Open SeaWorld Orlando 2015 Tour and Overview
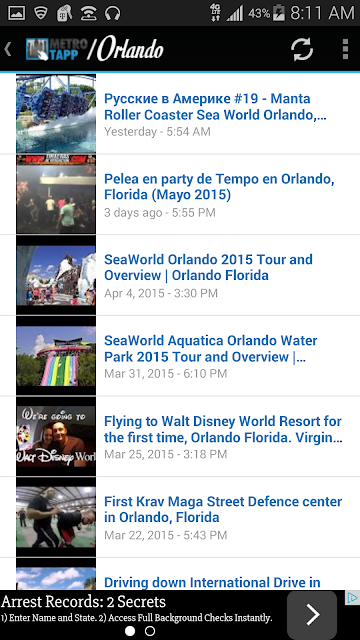Screen dimensions: 360x640 pyautogui.click(x=180, y=275)
